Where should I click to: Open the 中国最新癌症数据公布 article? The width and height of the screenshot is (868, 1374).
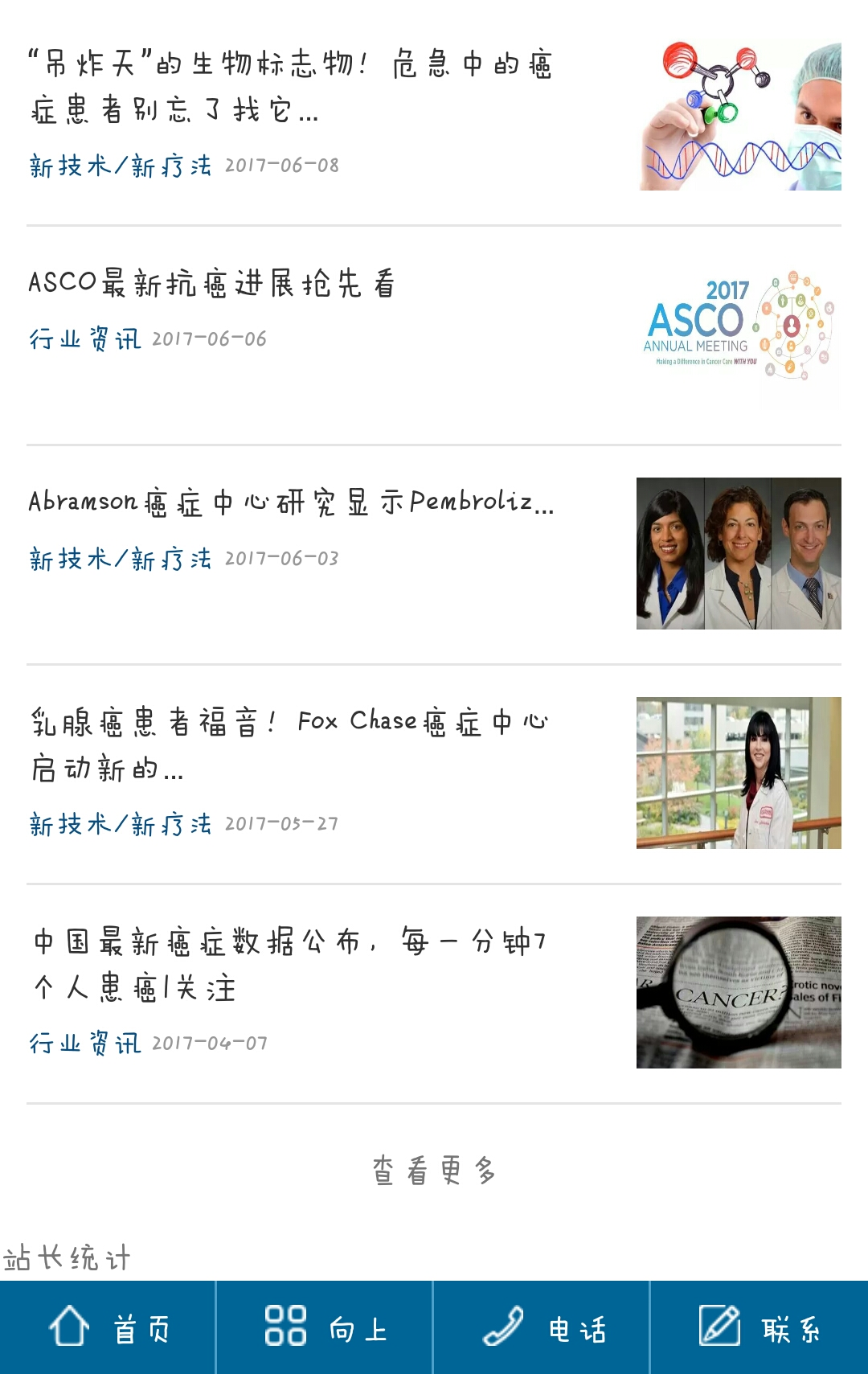coord(289,964)
